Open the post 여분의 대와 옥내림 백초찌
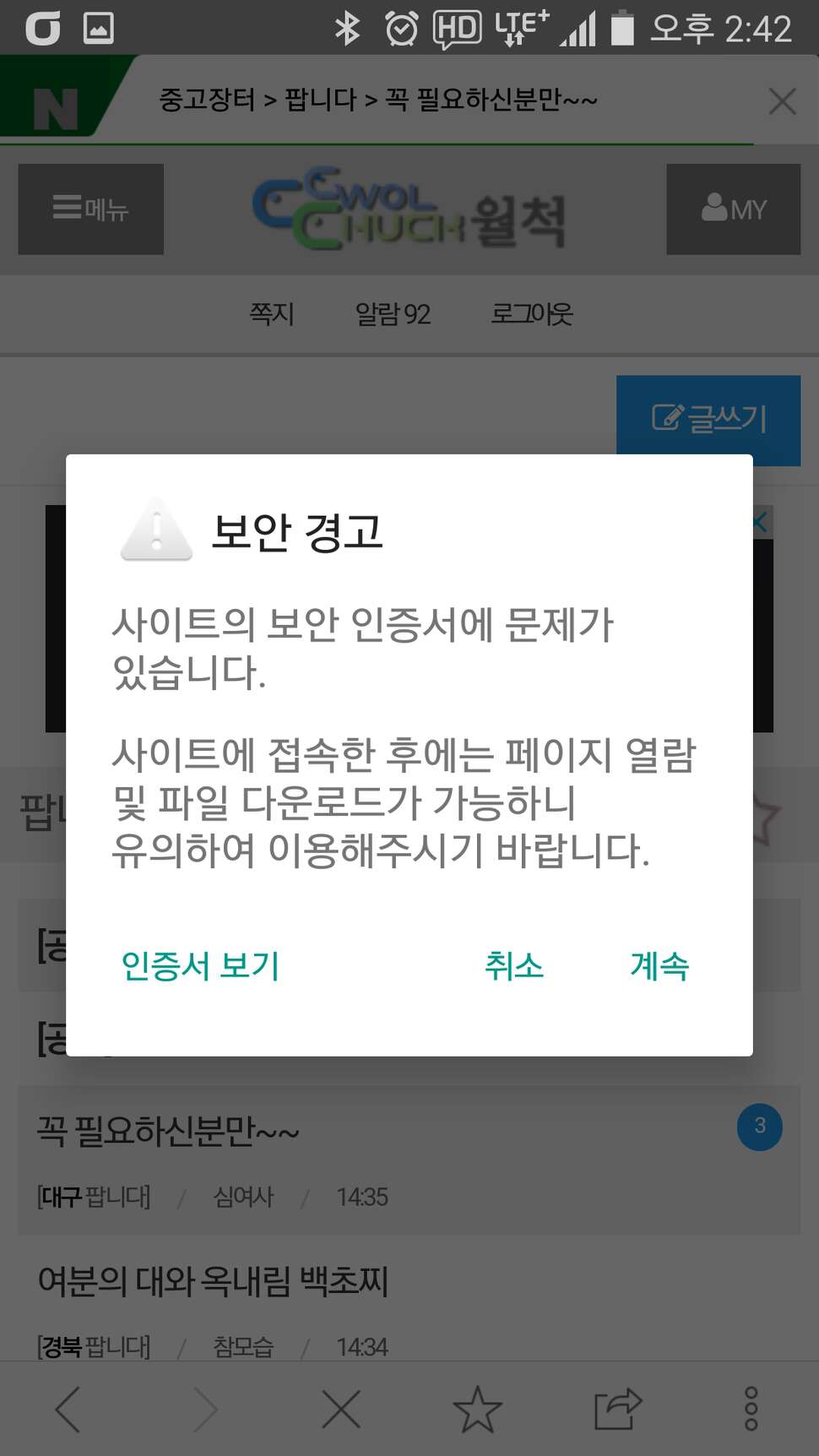The image size is (819, 1456). (213, 1281)
